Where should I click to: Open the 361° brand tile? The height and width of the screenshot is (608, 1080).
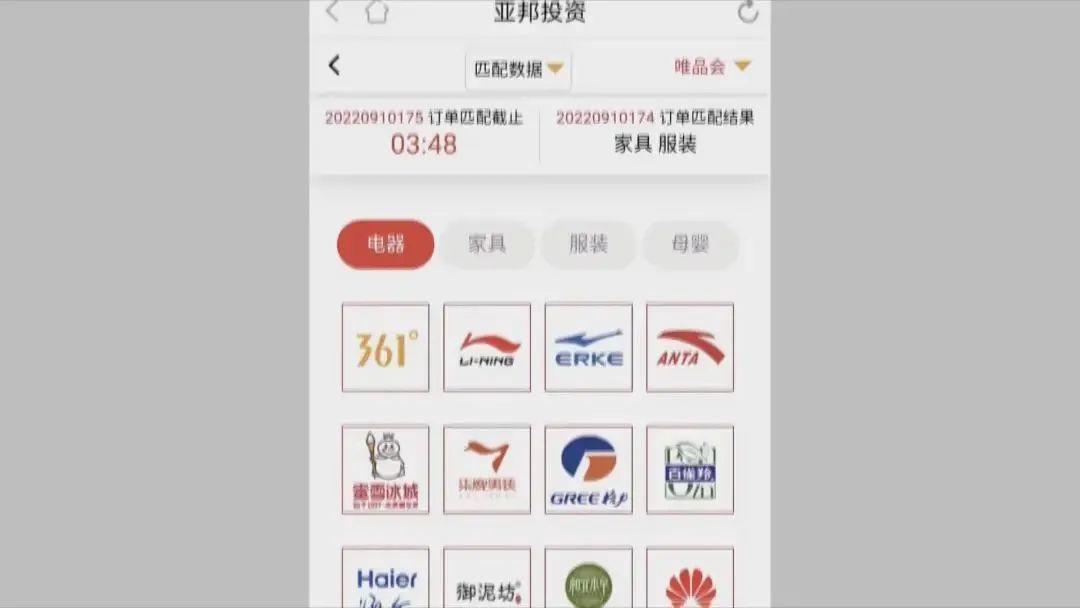(x=385, y=347)
